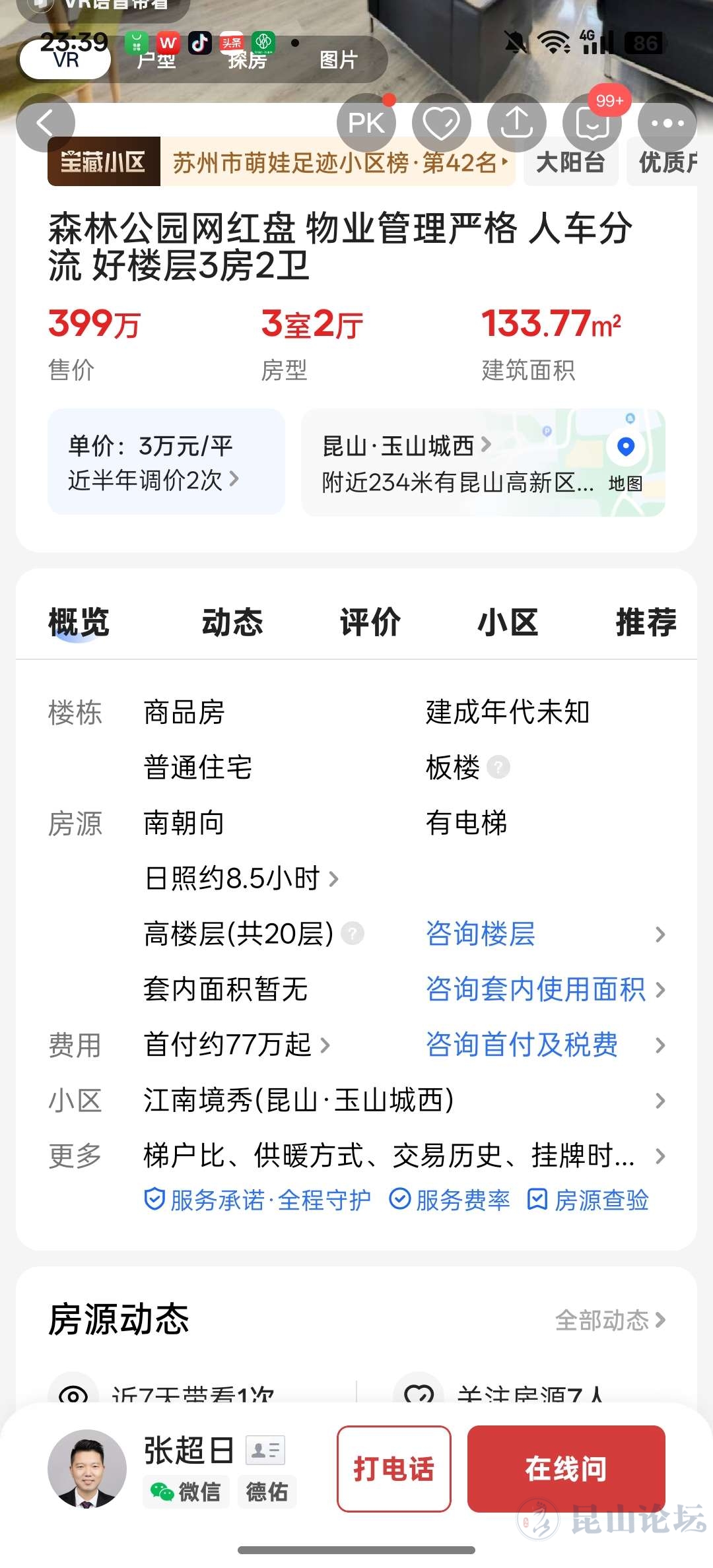Go back using the back arrow

pos(45,123)
